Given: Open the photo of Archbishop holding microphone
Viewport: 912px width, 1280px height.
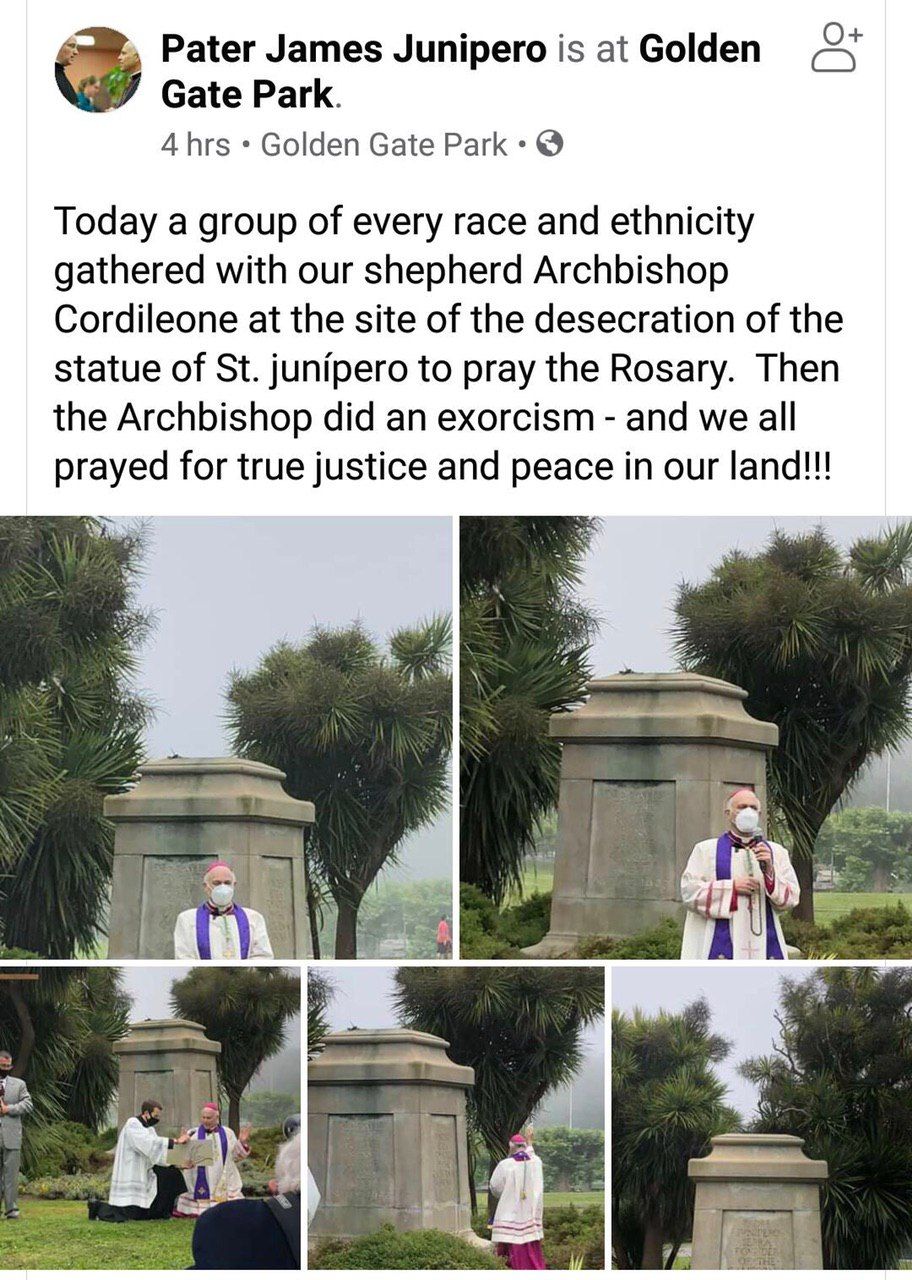Looking at the screenshot, I should [685, 737].
